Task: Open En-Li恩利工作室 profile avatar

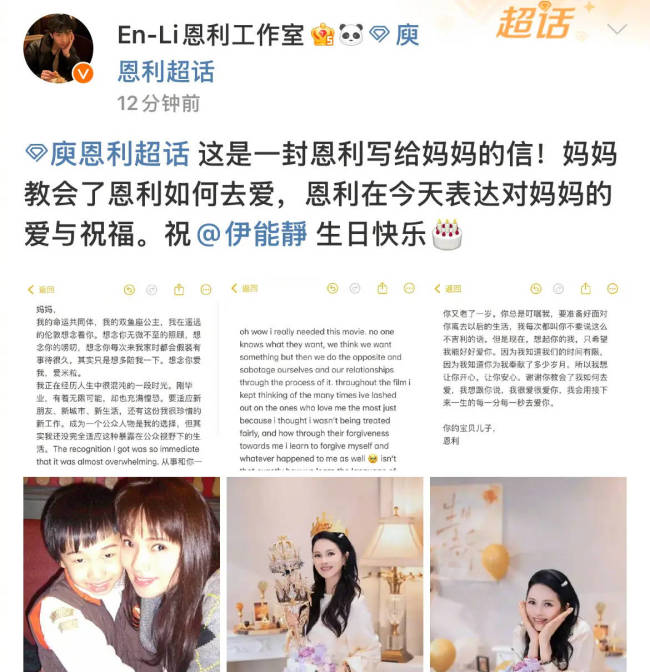Action: click(x=58, y=48)
